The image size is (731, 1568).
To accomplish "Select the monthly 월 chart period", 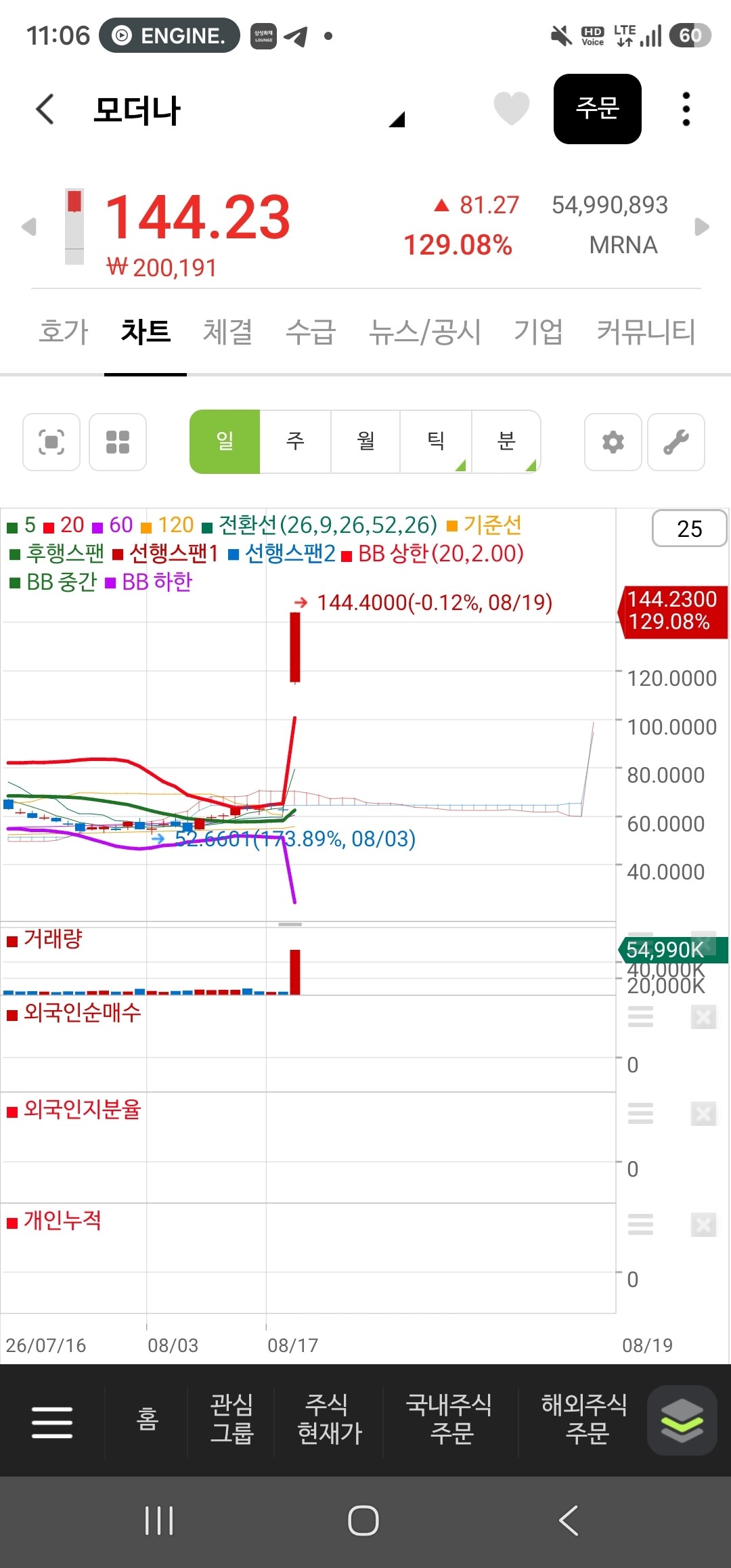I will click(365, 441).
